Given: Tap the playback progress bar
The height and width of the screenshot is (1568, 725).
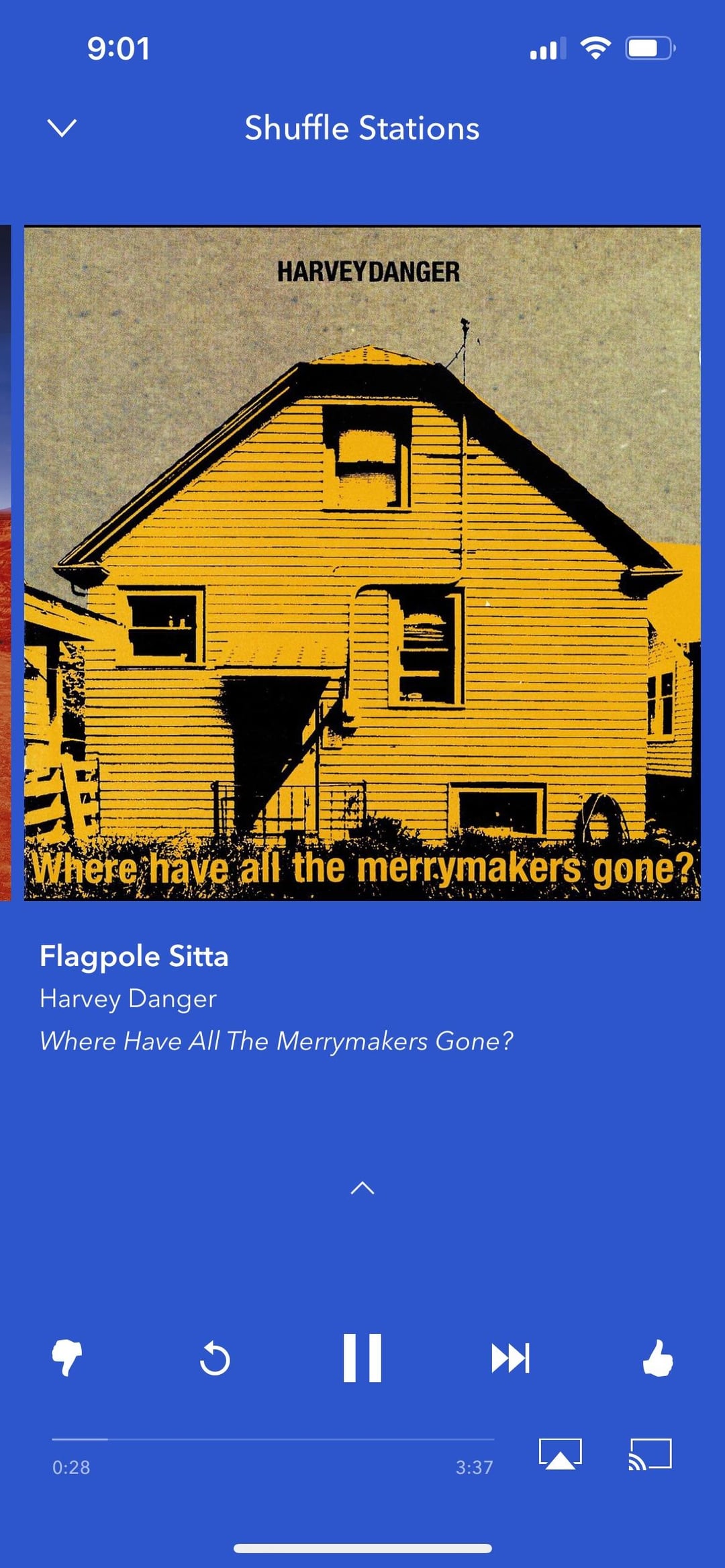Looking at the screenshot, I should pyautogui.click(x=273, y=1439).
